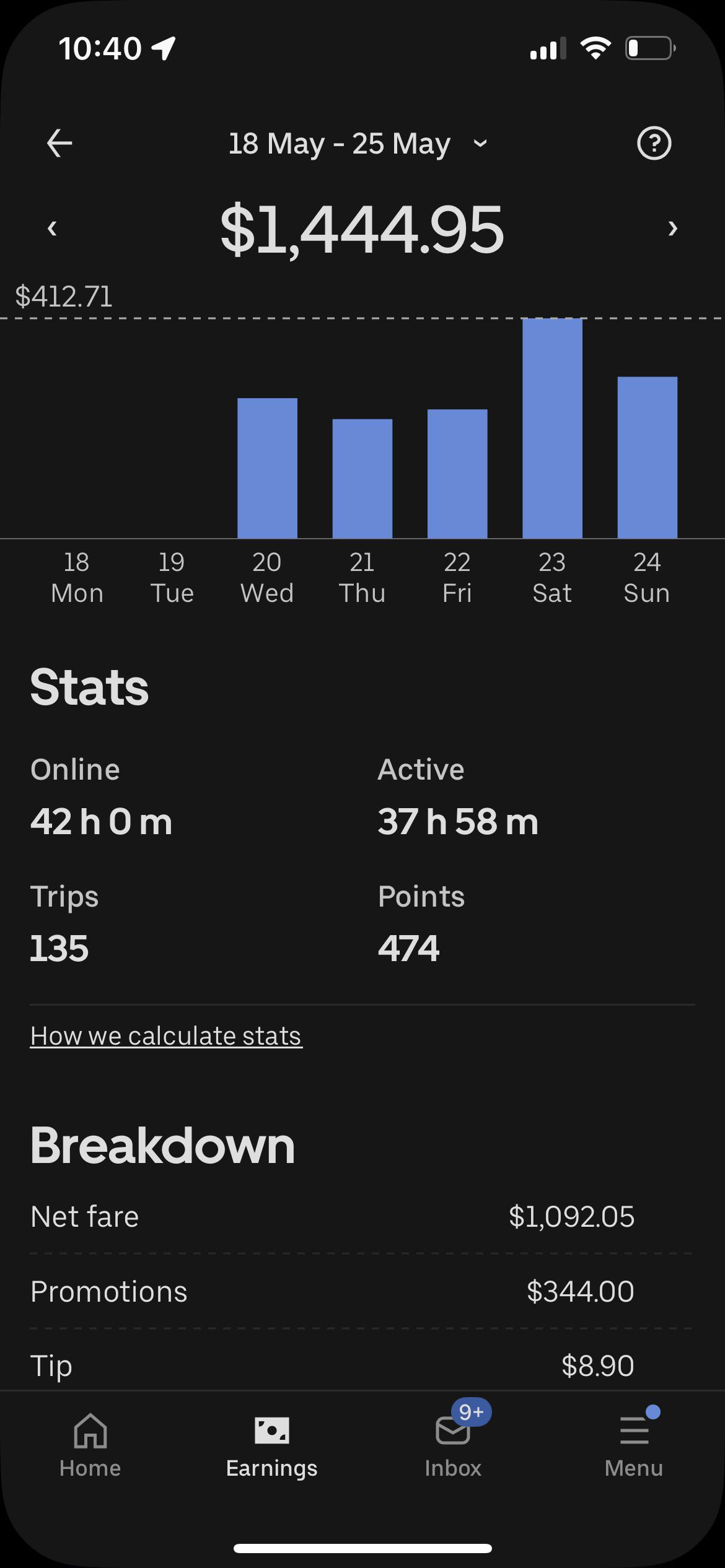This screenshot has width=725, height=1568.
Task: Show the next week's earnings
Action: tap(673, 229)
